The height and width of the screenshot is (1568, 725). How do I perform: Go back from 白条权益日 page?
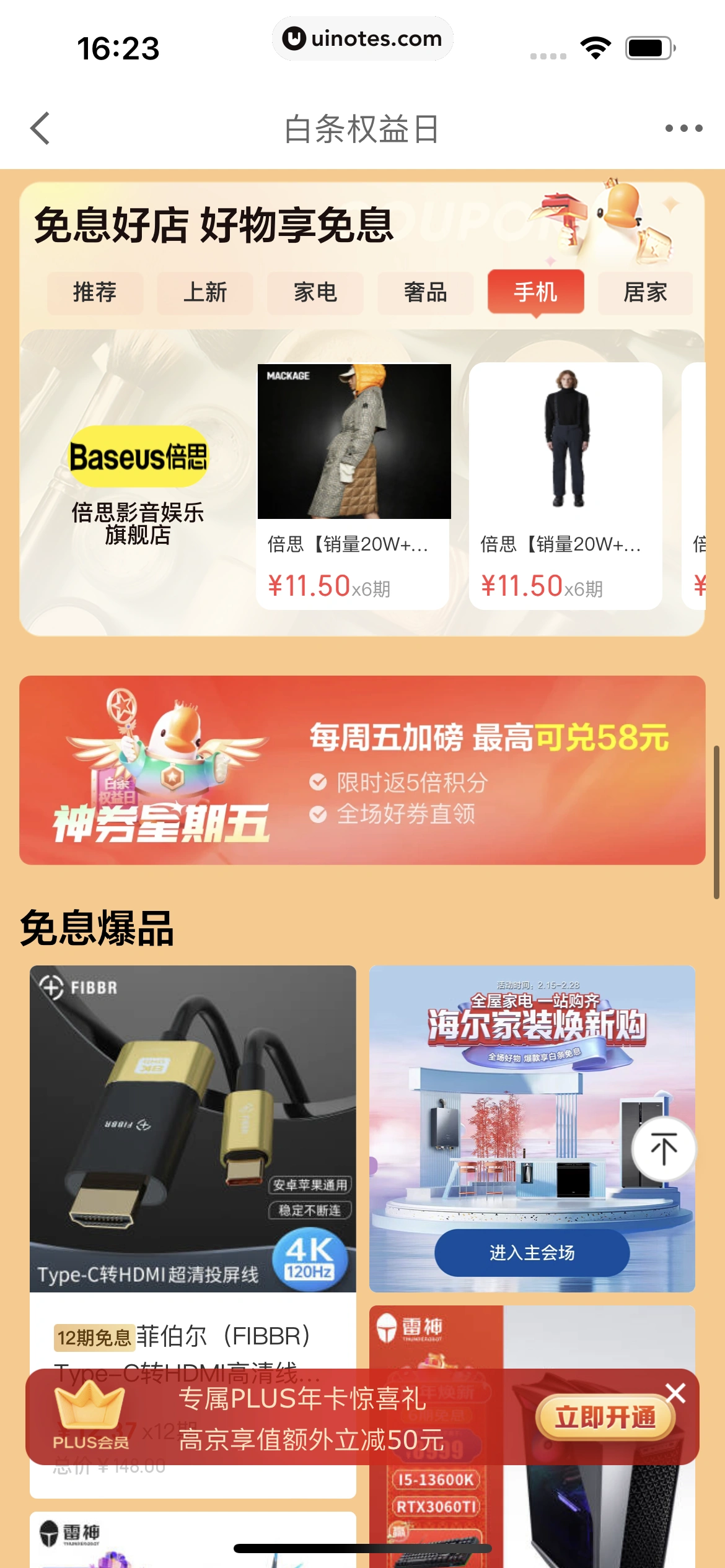click(40, 129)
